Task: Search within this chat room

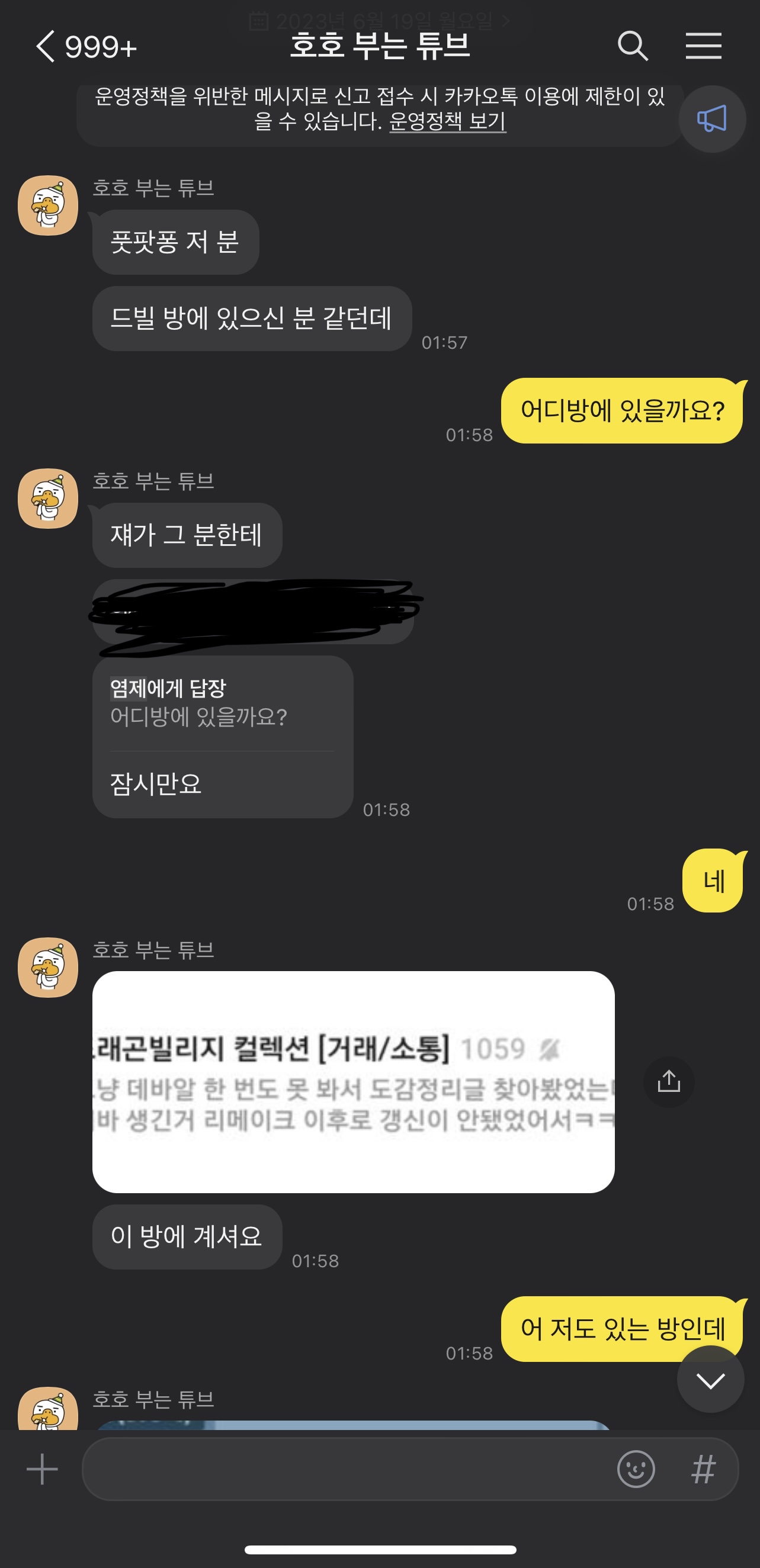Action: (633, 46)
